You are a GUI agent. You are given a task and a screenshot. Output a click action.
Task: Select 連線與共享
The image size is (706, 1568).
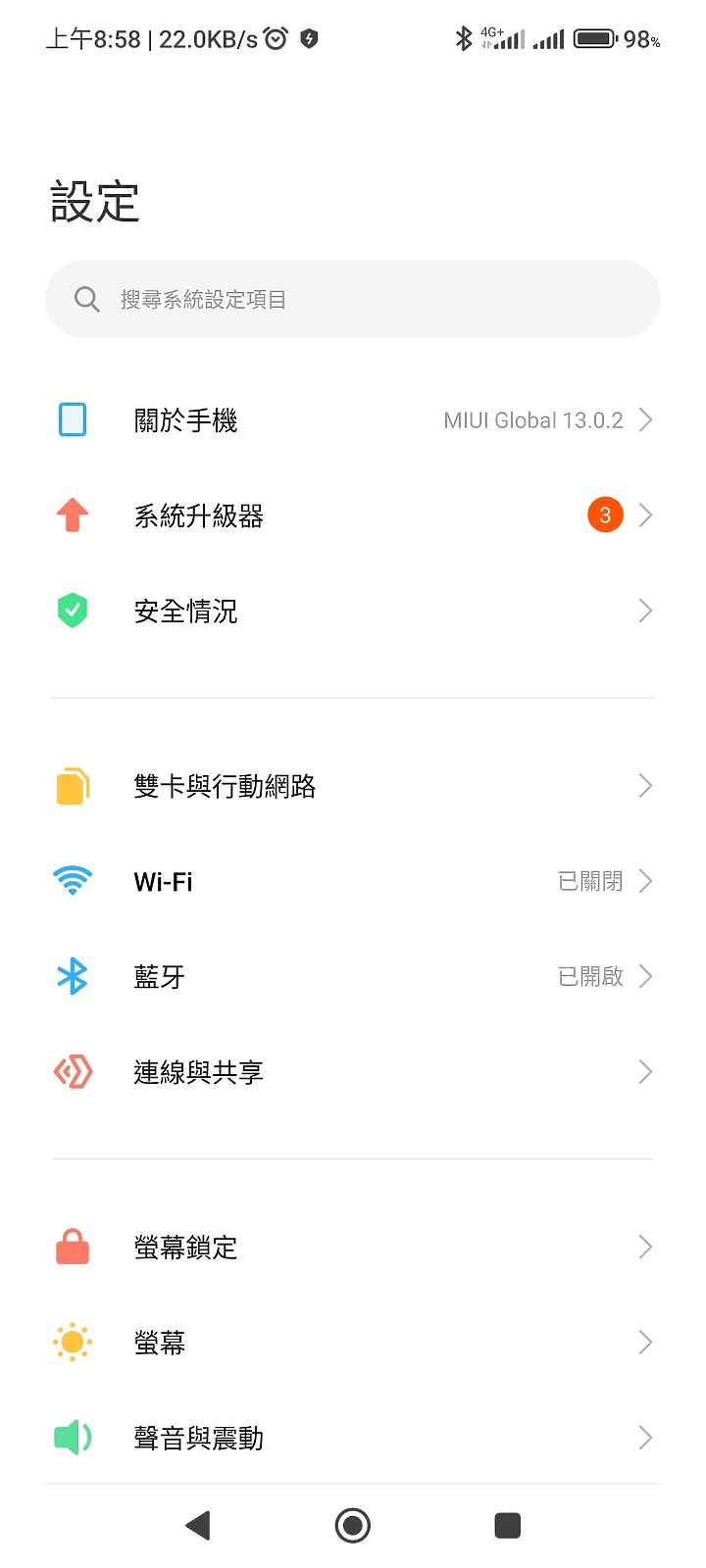coord(353,1072)
